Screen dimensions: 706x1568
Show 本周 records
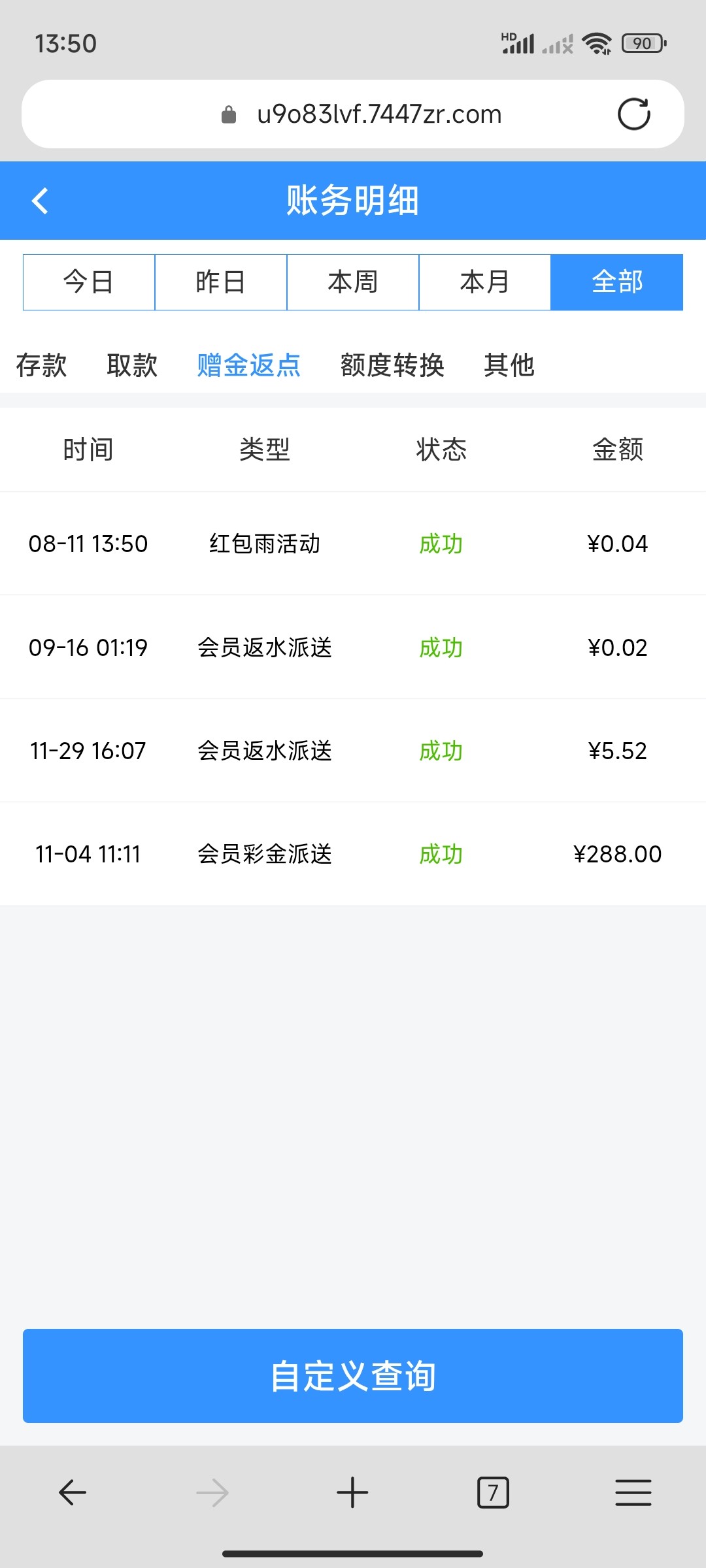353,282
